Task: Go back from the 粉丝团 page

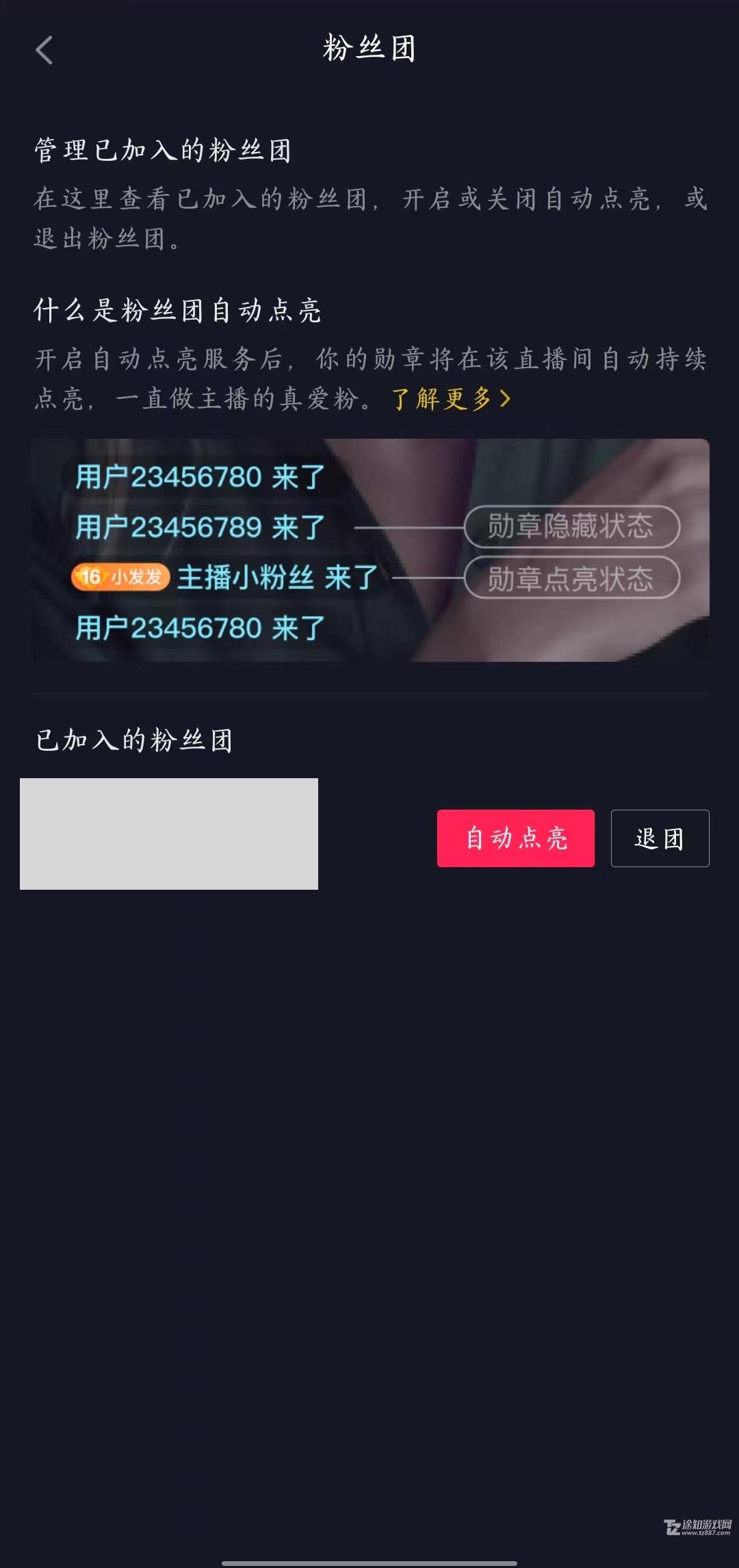Action: point(44,50)
